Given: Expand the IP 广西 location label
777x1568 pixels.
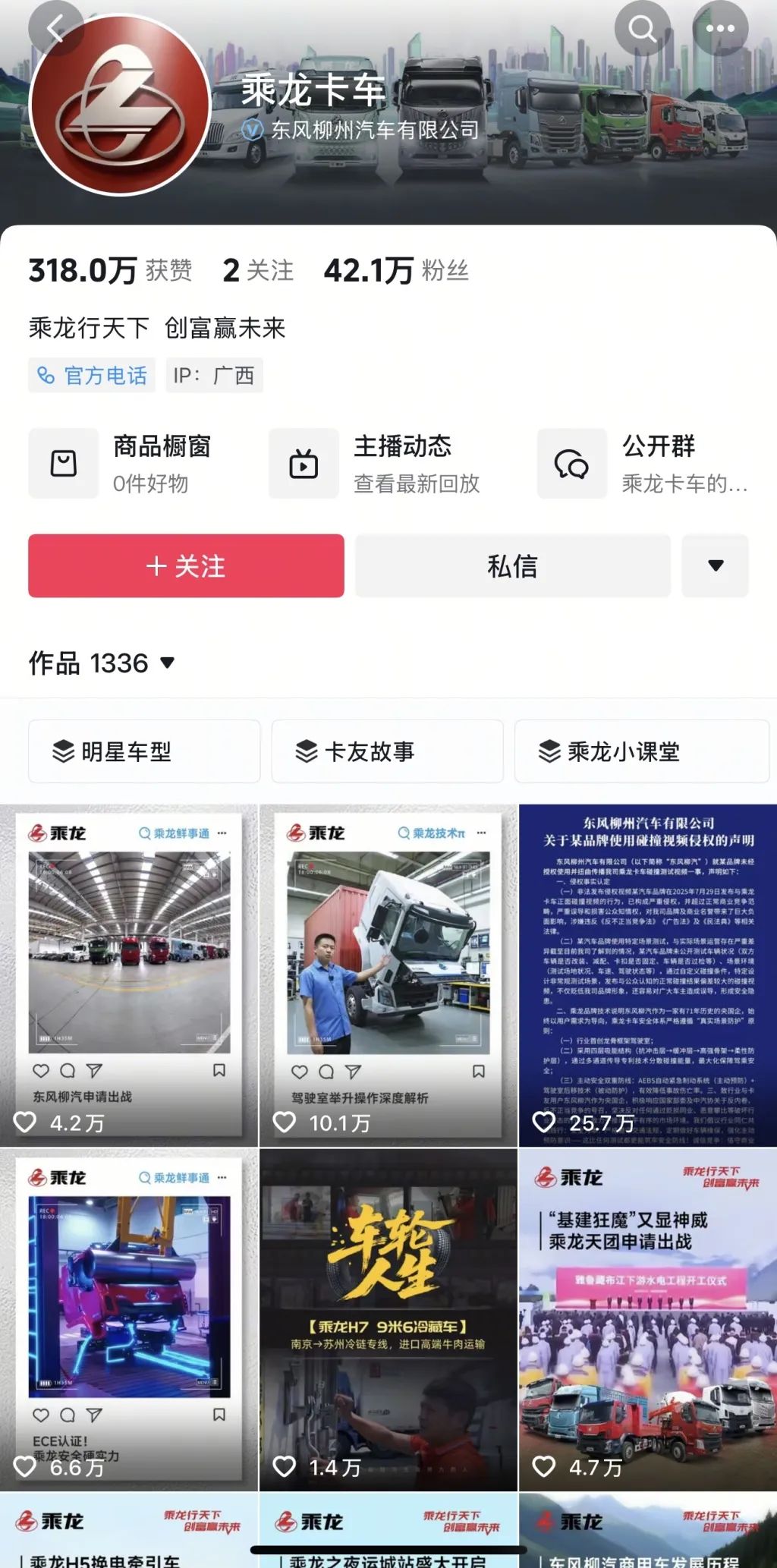Looking at the screenshot, I should (x=213, y=375).
